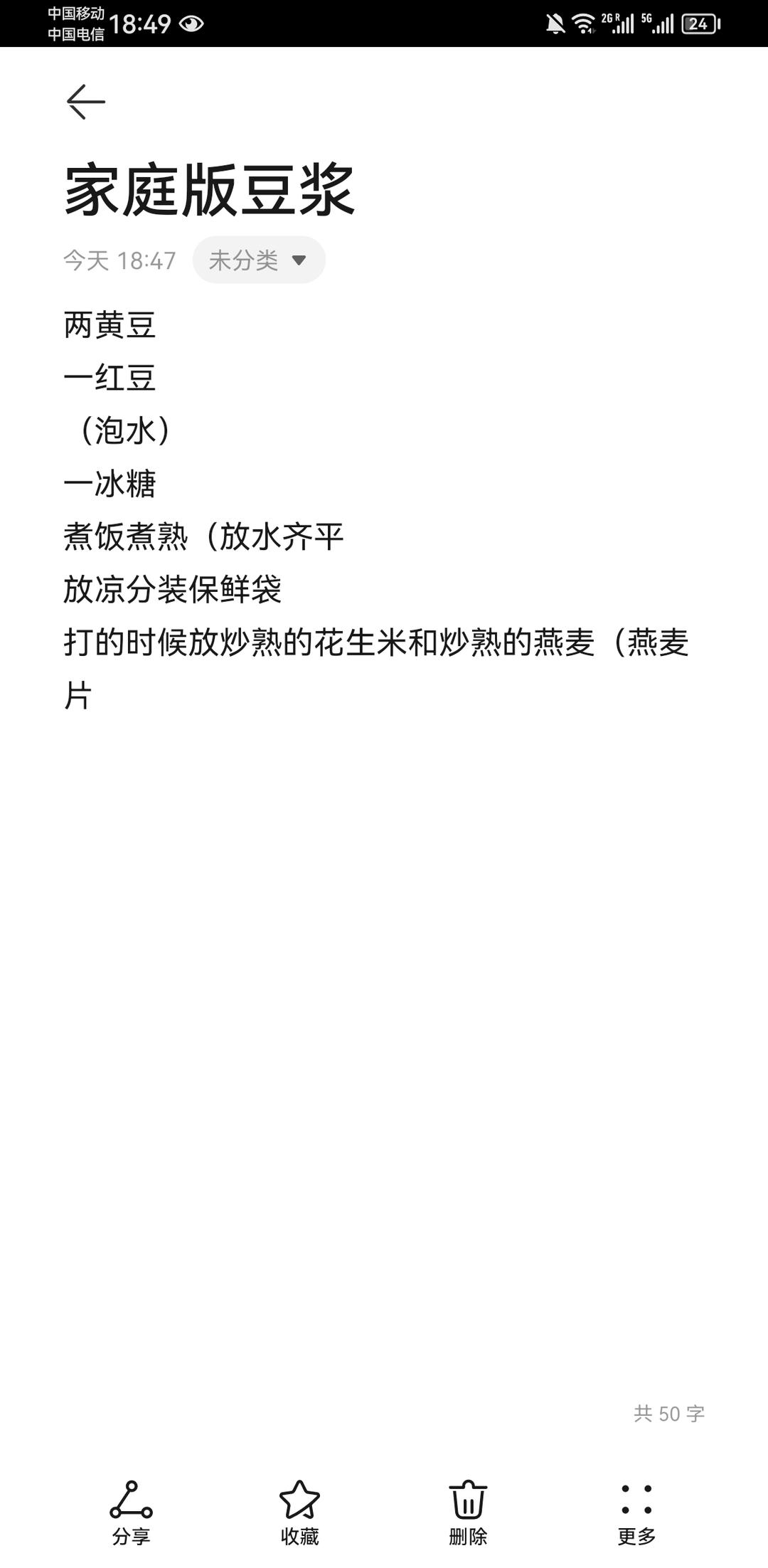Tap the note title 家庭版豆浆 to edit
Viewport: 768px width, 1568px height.
pyautogui.click(x=210, y=190)
